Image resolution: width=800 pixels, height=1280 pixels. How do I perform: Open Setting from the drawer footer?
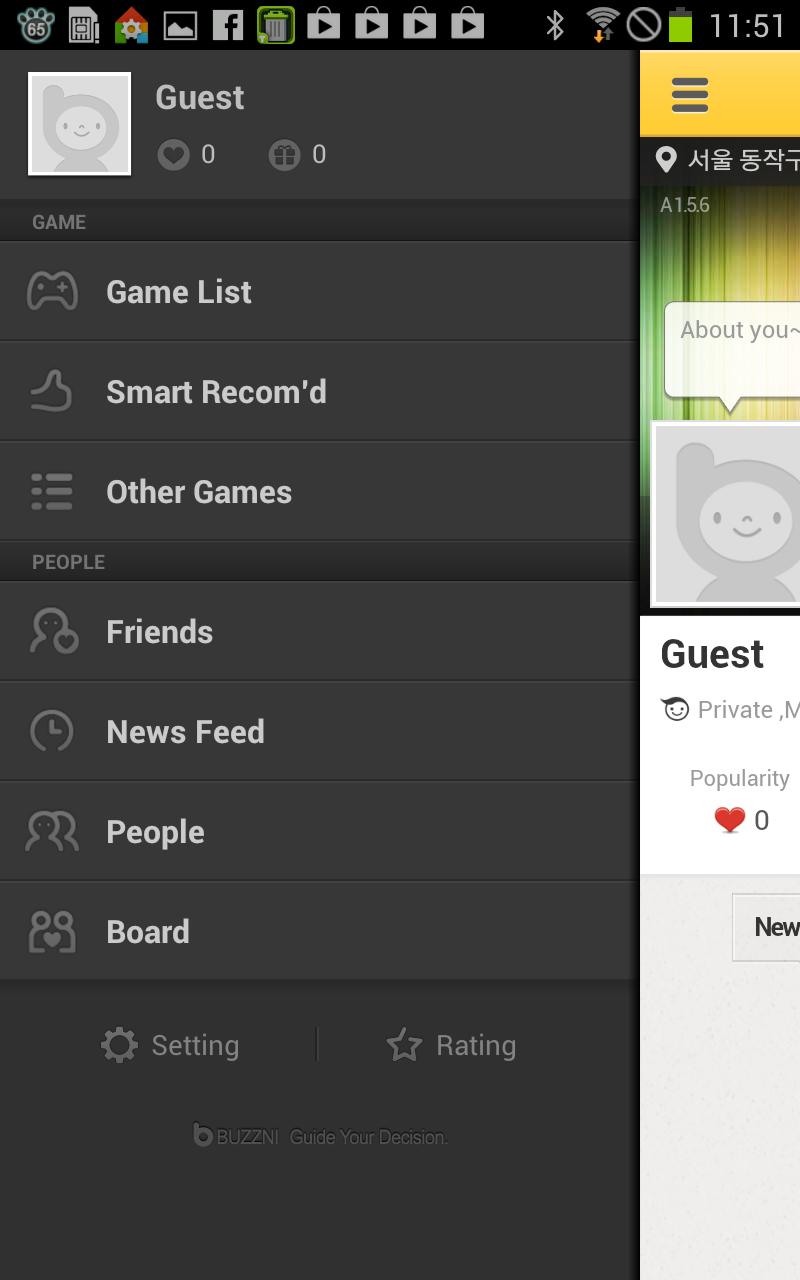point(171,1045)
